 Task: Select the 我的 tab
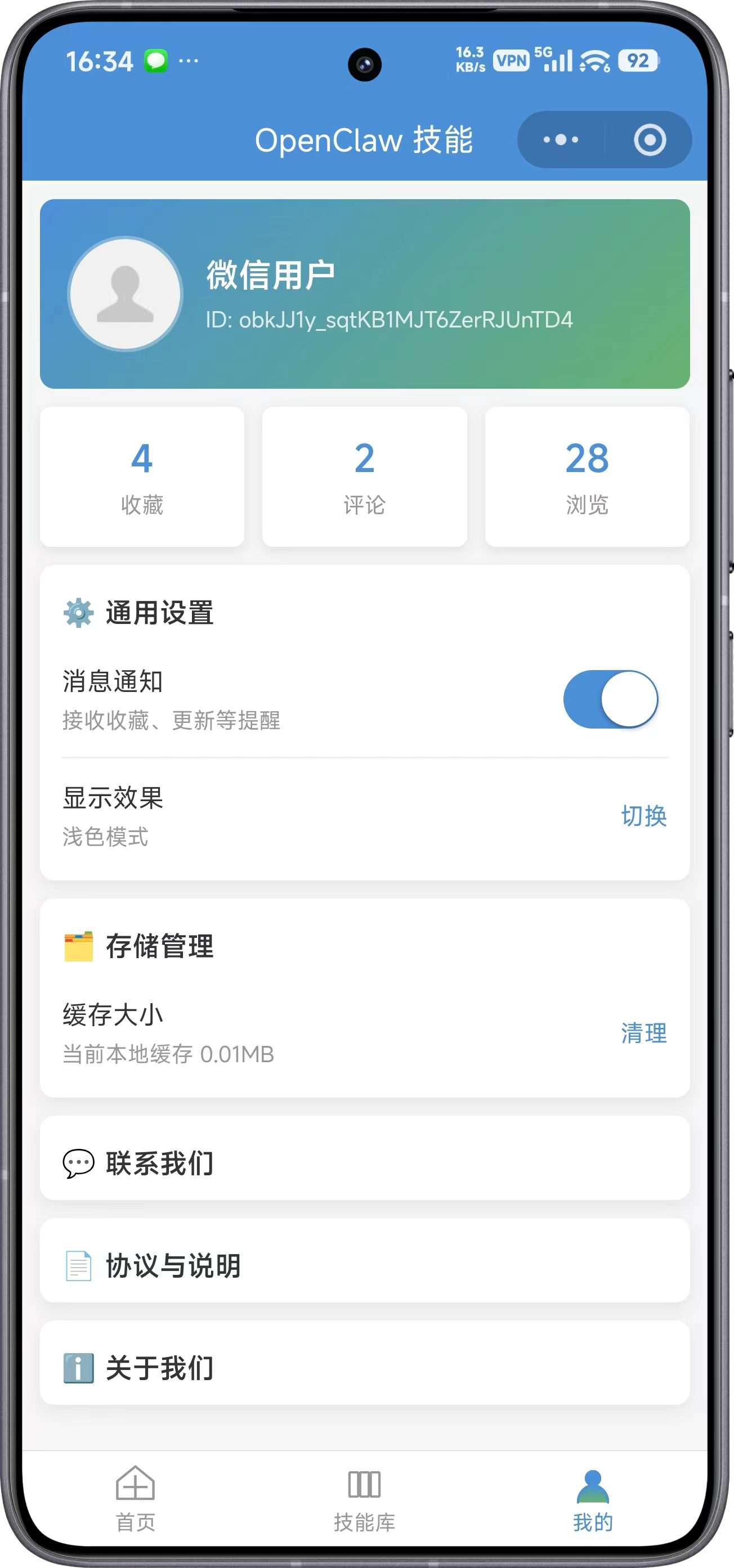[x=592, y=1499]
